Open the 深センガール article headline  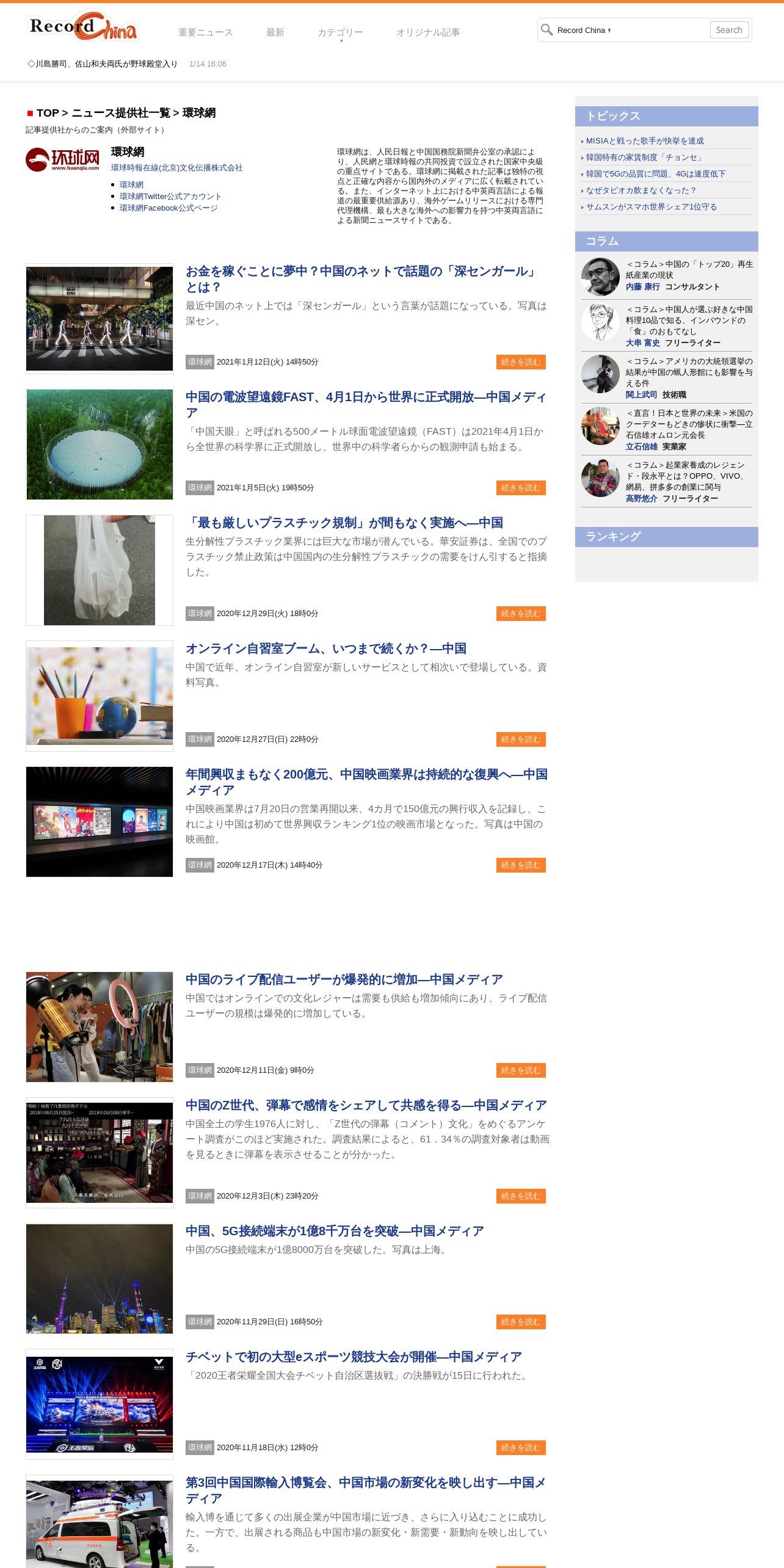(x=362, y=279)
